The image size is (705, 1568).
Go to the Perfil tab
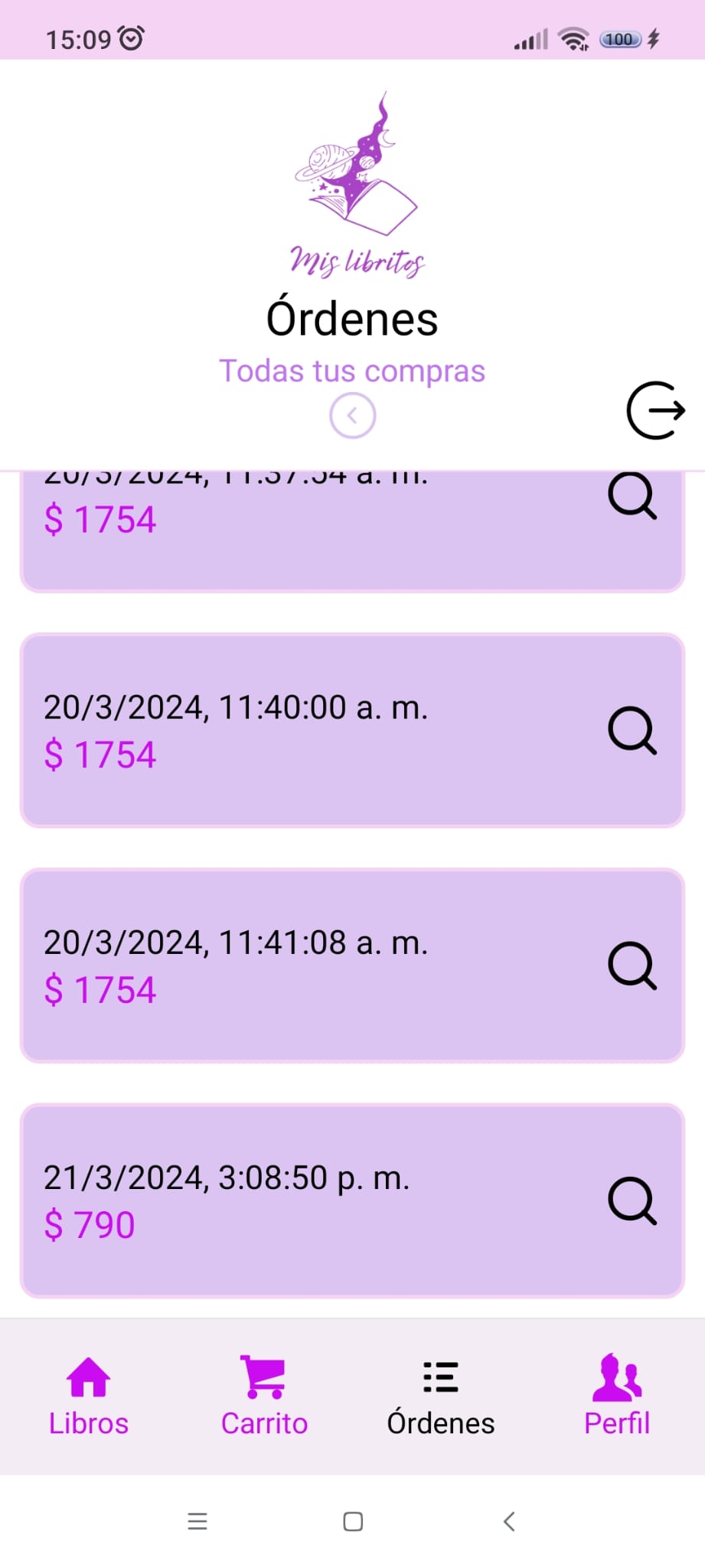(x=617, y=1396)
